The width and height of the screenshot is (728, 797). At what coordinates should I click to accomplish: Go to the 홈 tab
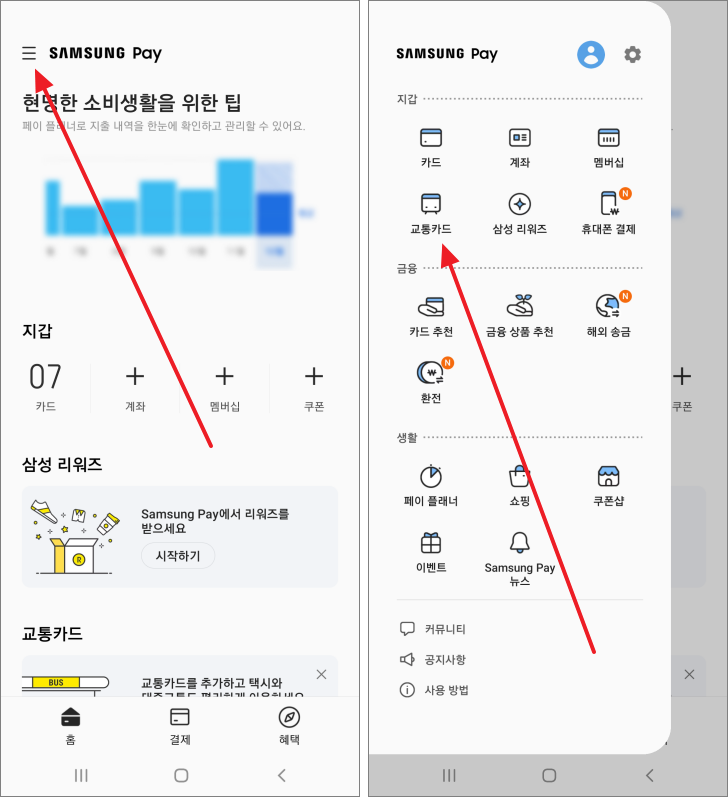[70, 725]
